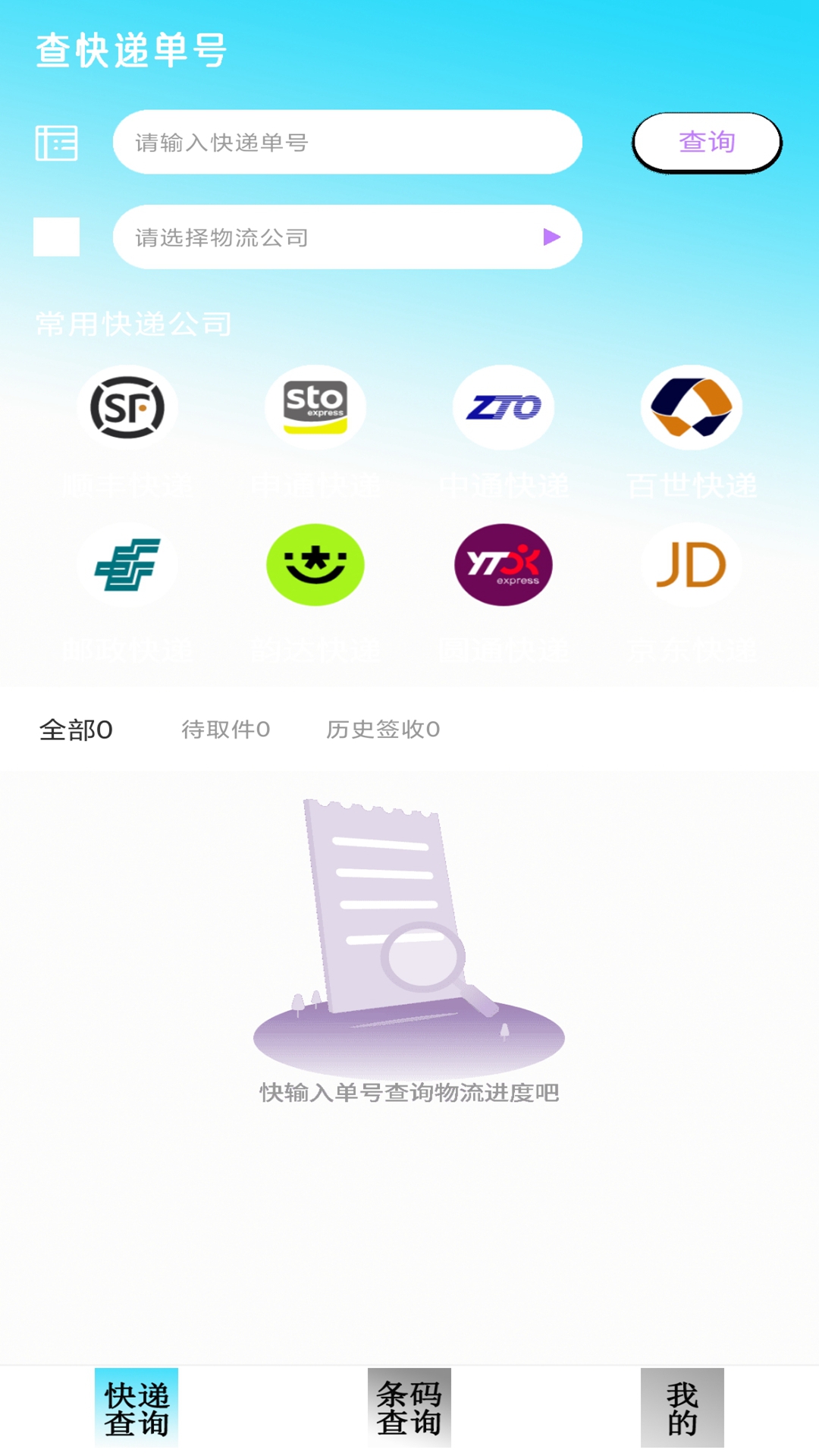Switch to the 快递查询 express query tab
This screenshot has width=819, height=1456.
tap(135, 1407)
